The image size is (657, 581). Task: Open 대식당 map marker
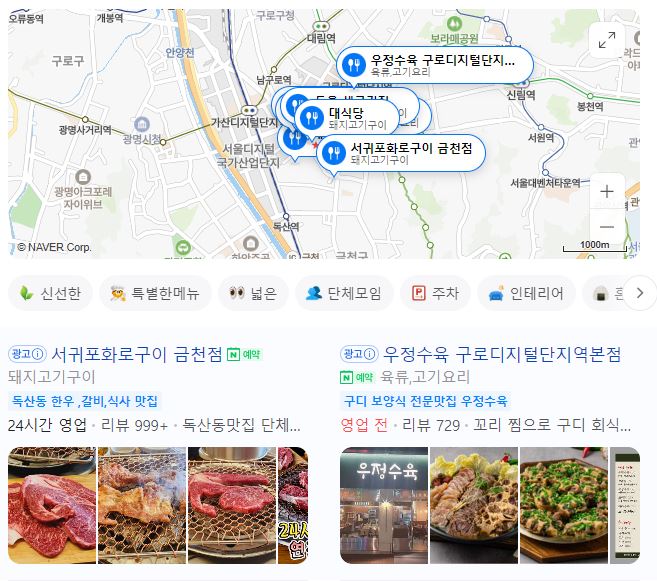345,117
